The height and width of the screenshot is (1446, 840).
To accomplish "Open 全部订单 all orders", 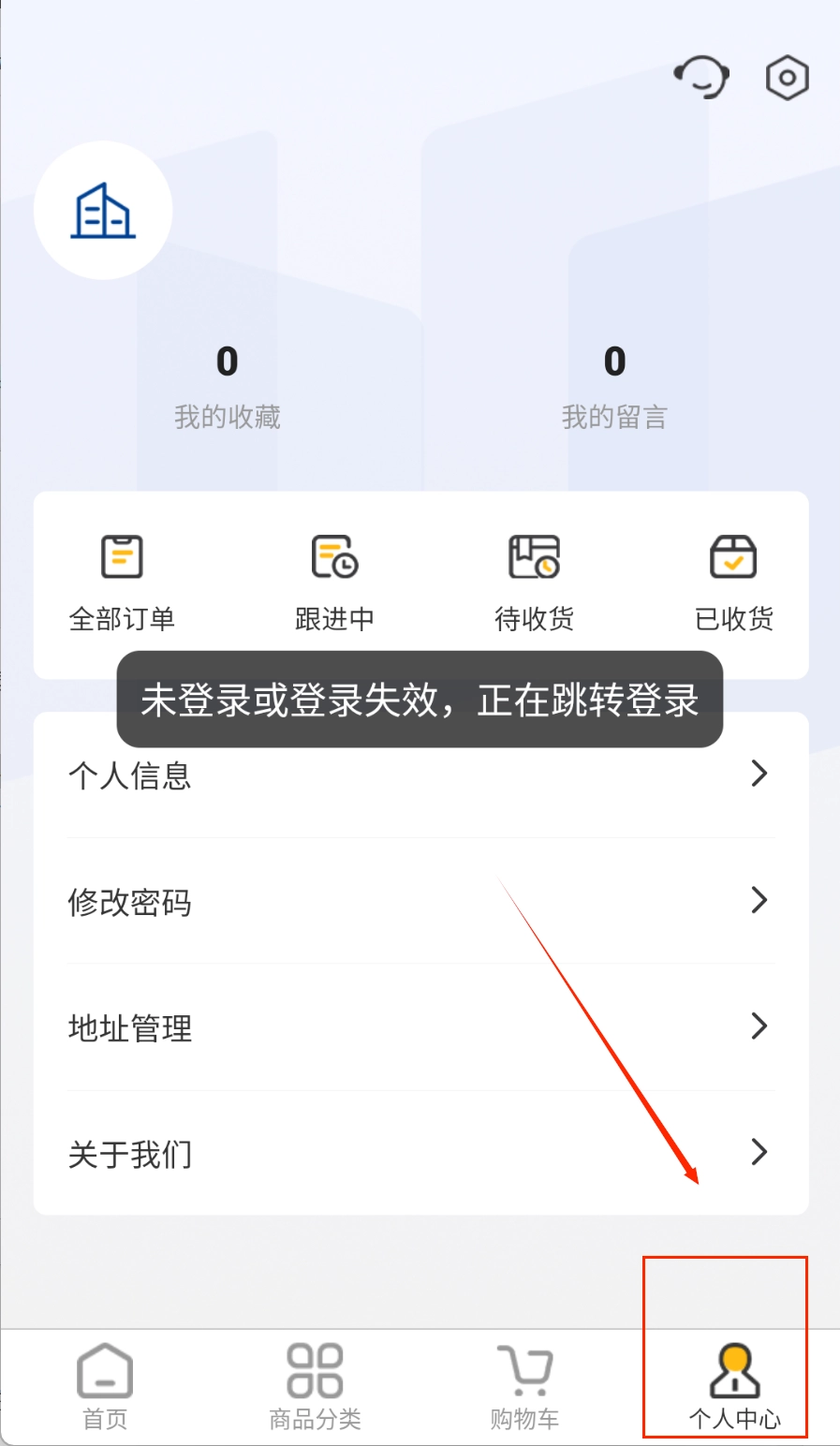I will [x=122, y=580].
